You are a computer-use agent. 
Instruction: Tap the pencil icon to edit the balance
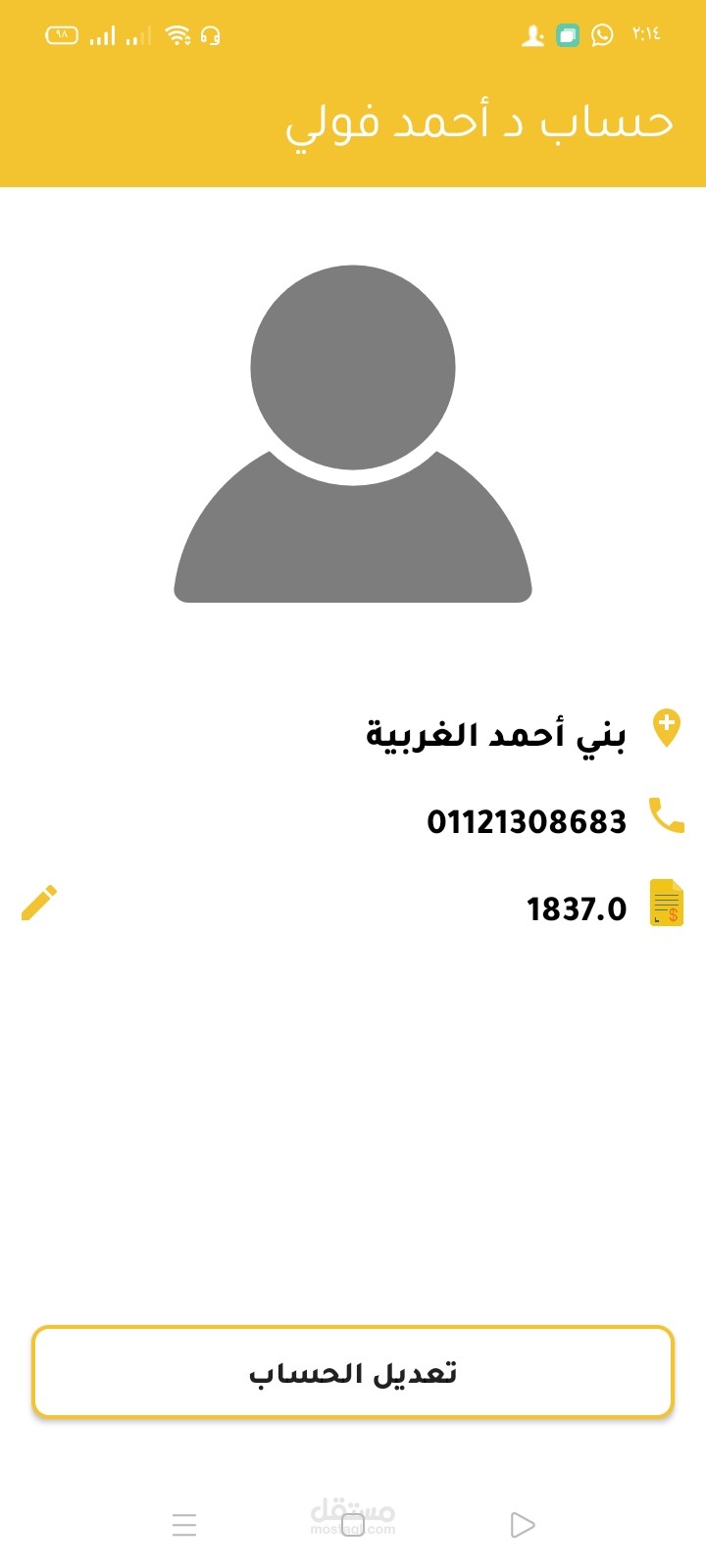coord(39,903)
